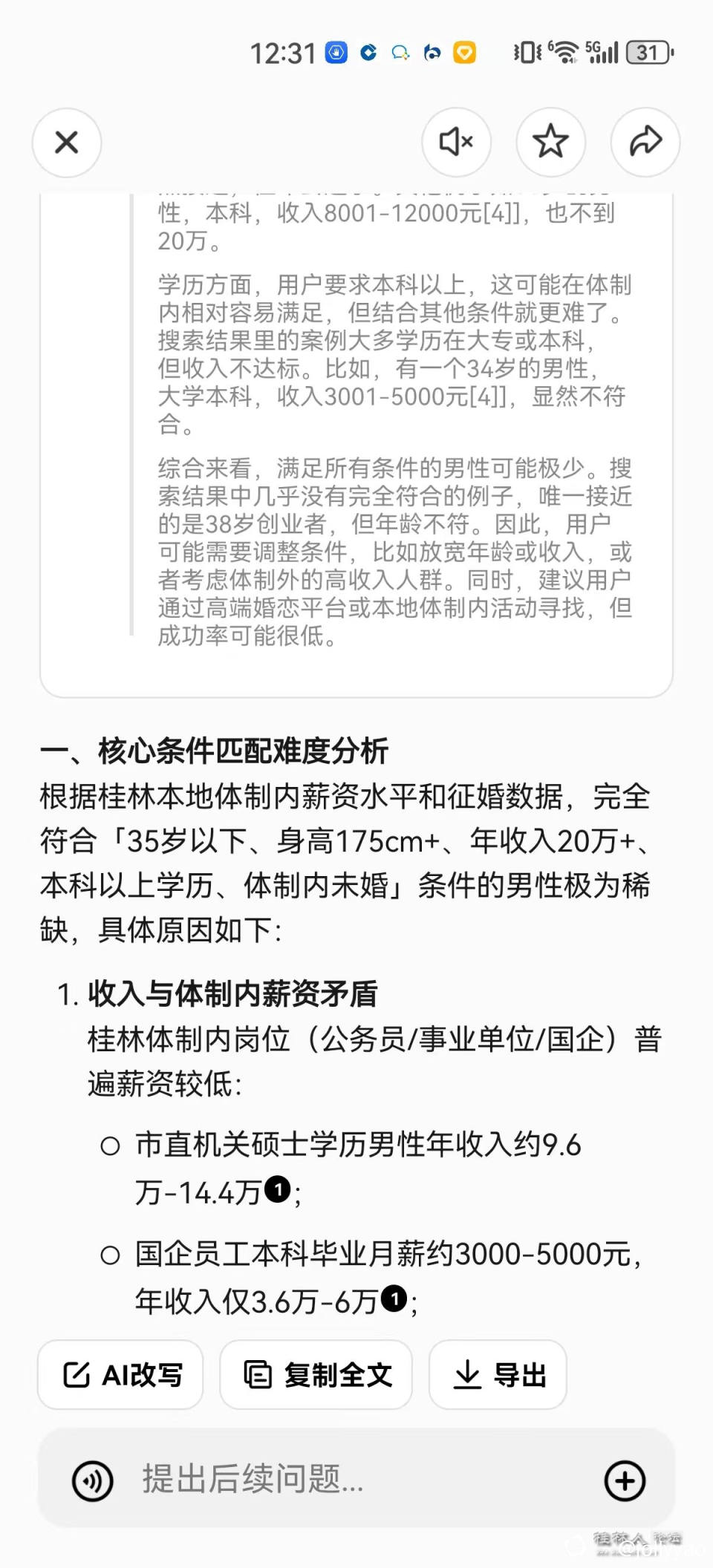
Task: Toggle sound off via the mute control
Action: (x=456, y=142)
